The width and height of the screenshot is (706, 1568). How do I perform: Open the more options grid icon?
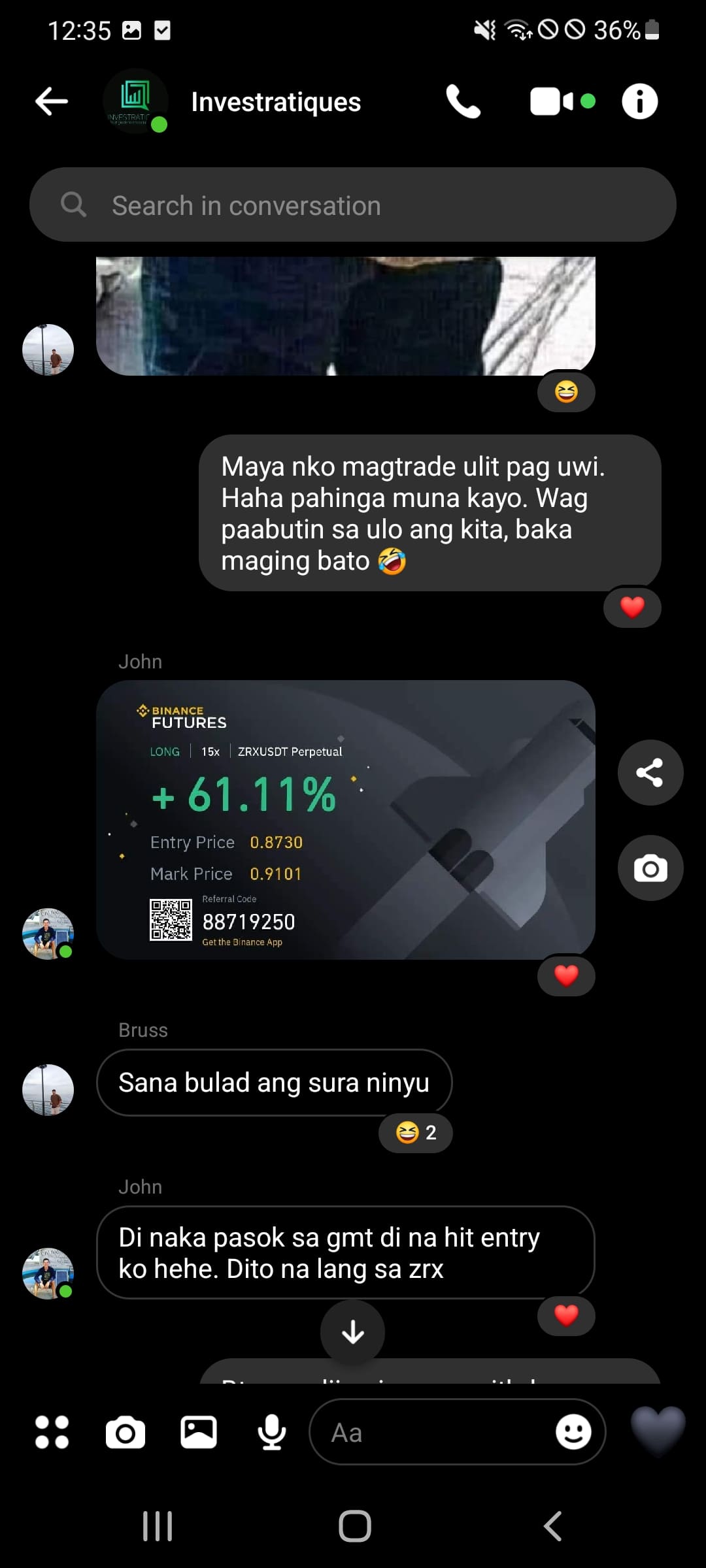click(52, 1432)
